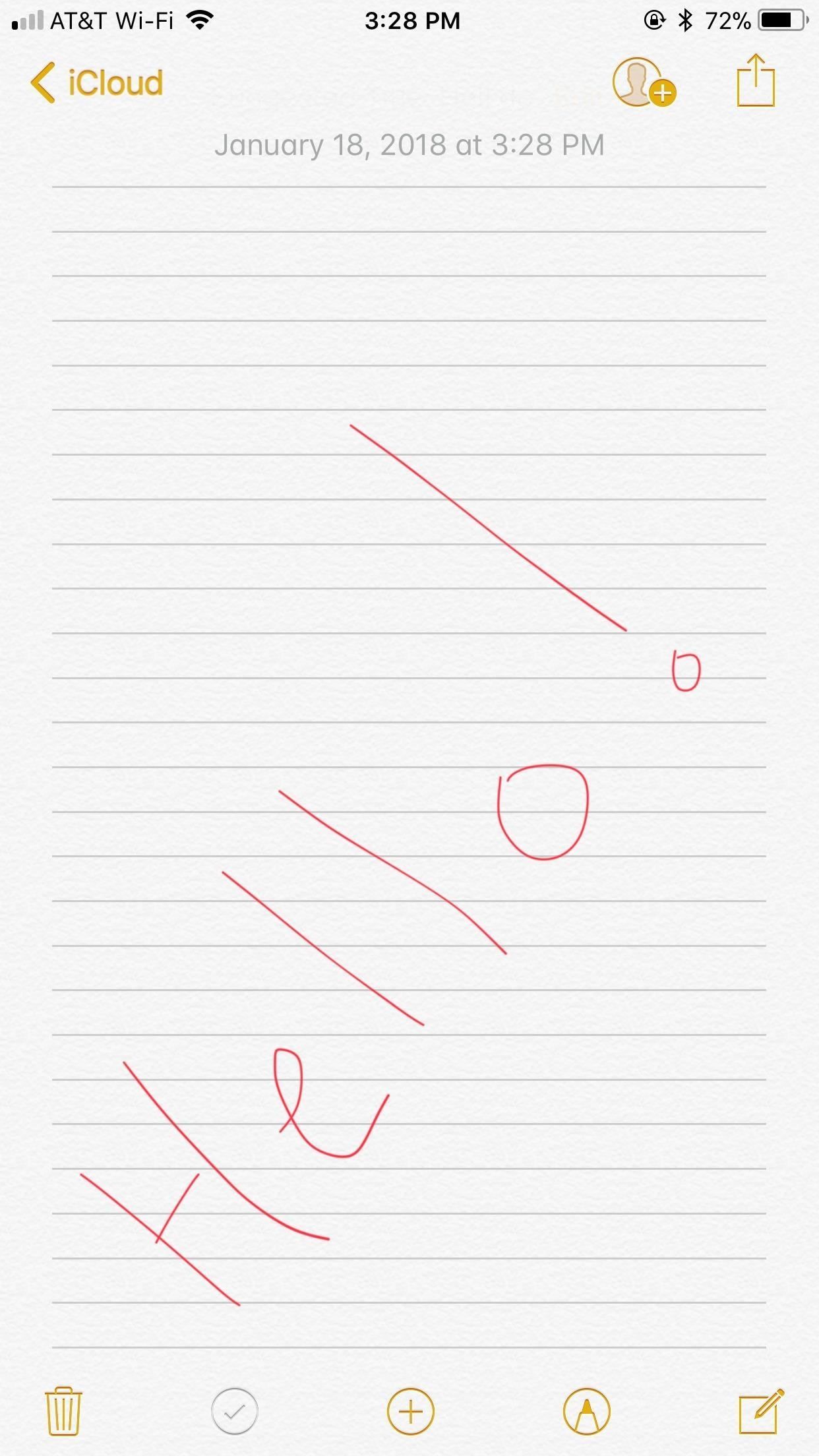Tap the plus button to insert content

pos(410,1411)
